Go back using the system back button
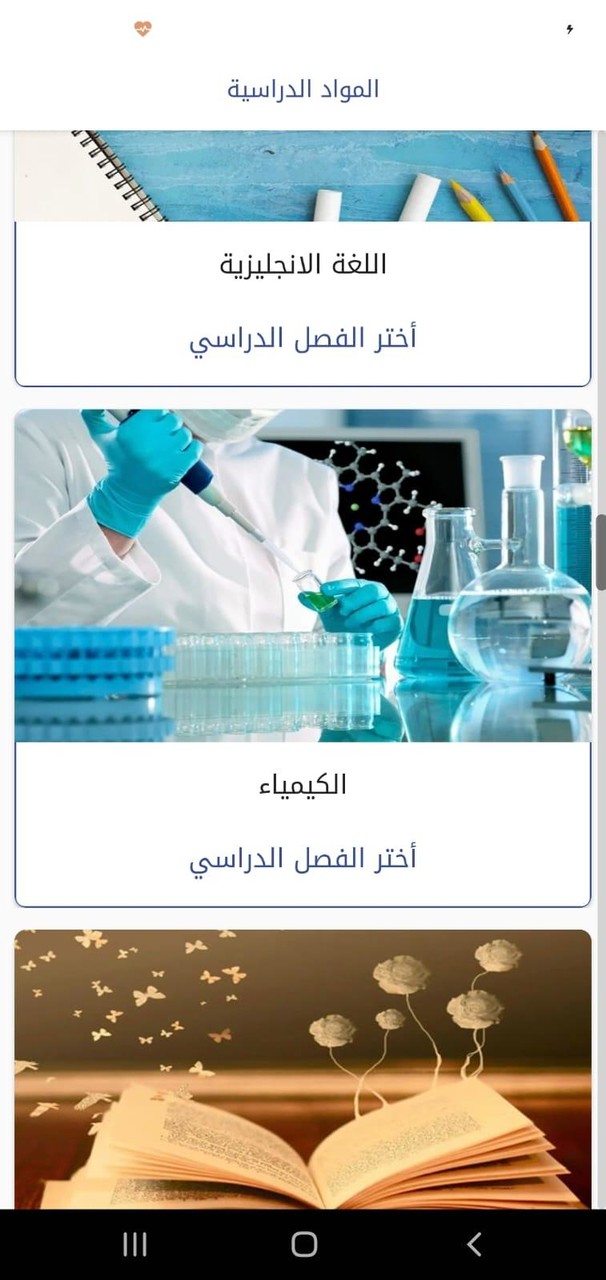Viewport: 606px width, 1280px height. 474,1244
